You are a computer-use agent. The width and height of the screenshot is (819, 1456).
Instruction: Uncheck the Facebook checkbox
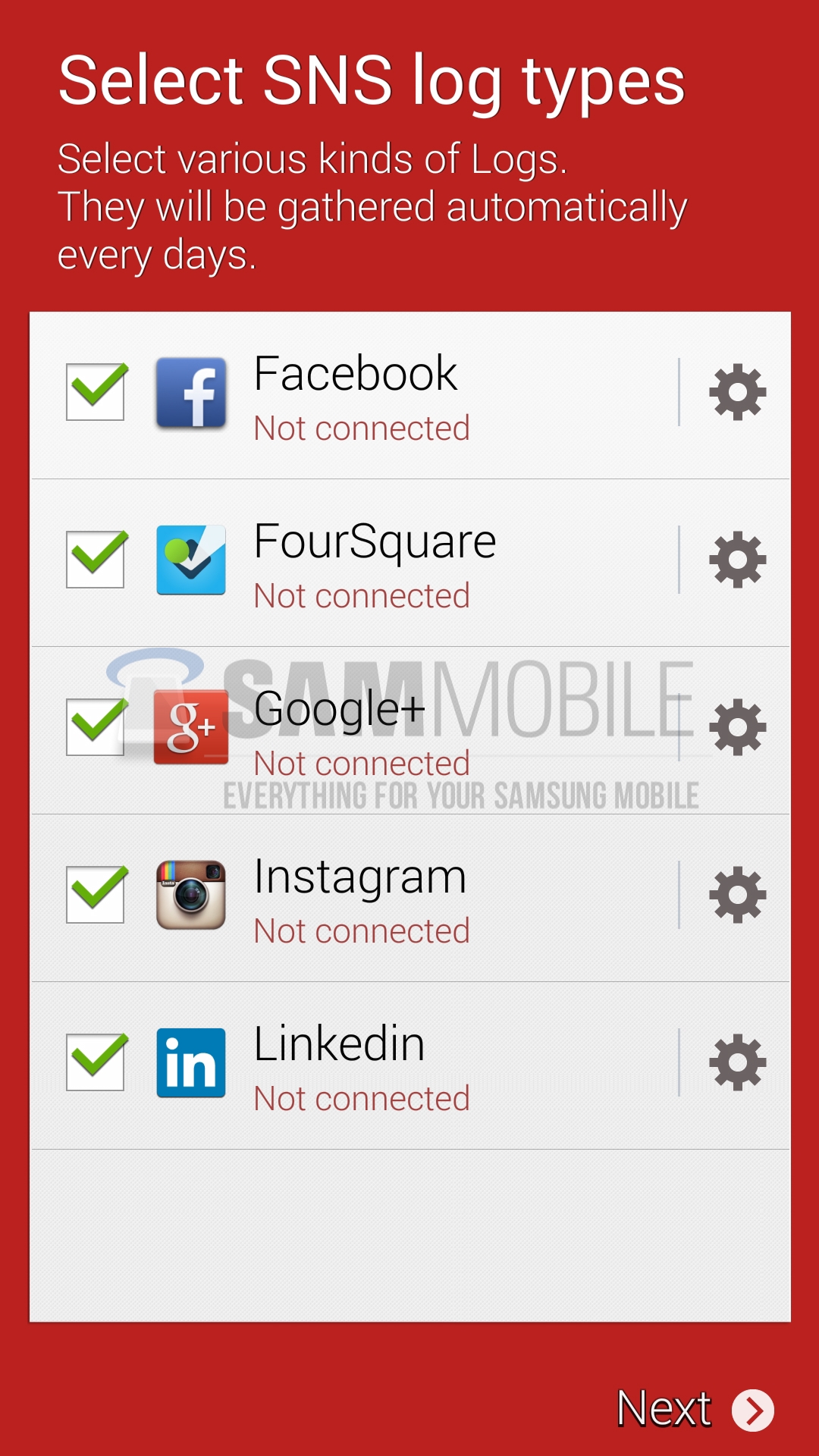[96, 392]
